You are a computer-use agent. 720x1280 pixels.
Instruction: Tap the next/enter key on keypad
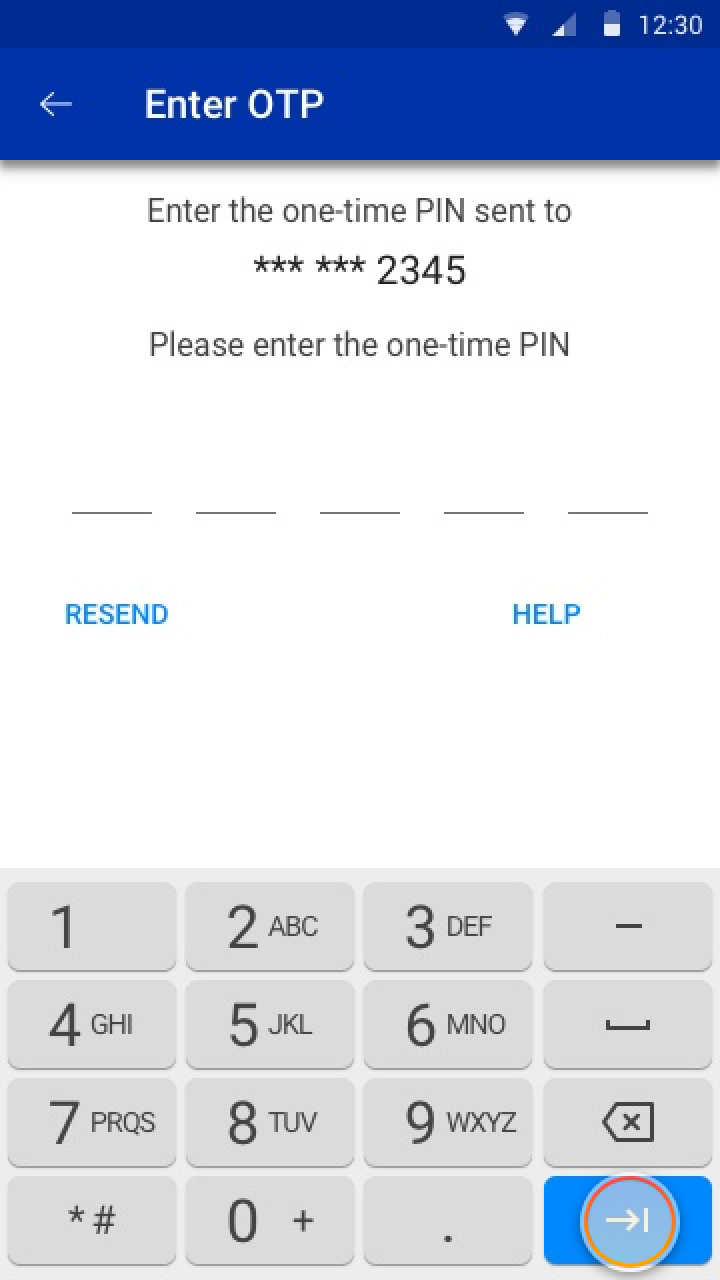click(628, 1220)
